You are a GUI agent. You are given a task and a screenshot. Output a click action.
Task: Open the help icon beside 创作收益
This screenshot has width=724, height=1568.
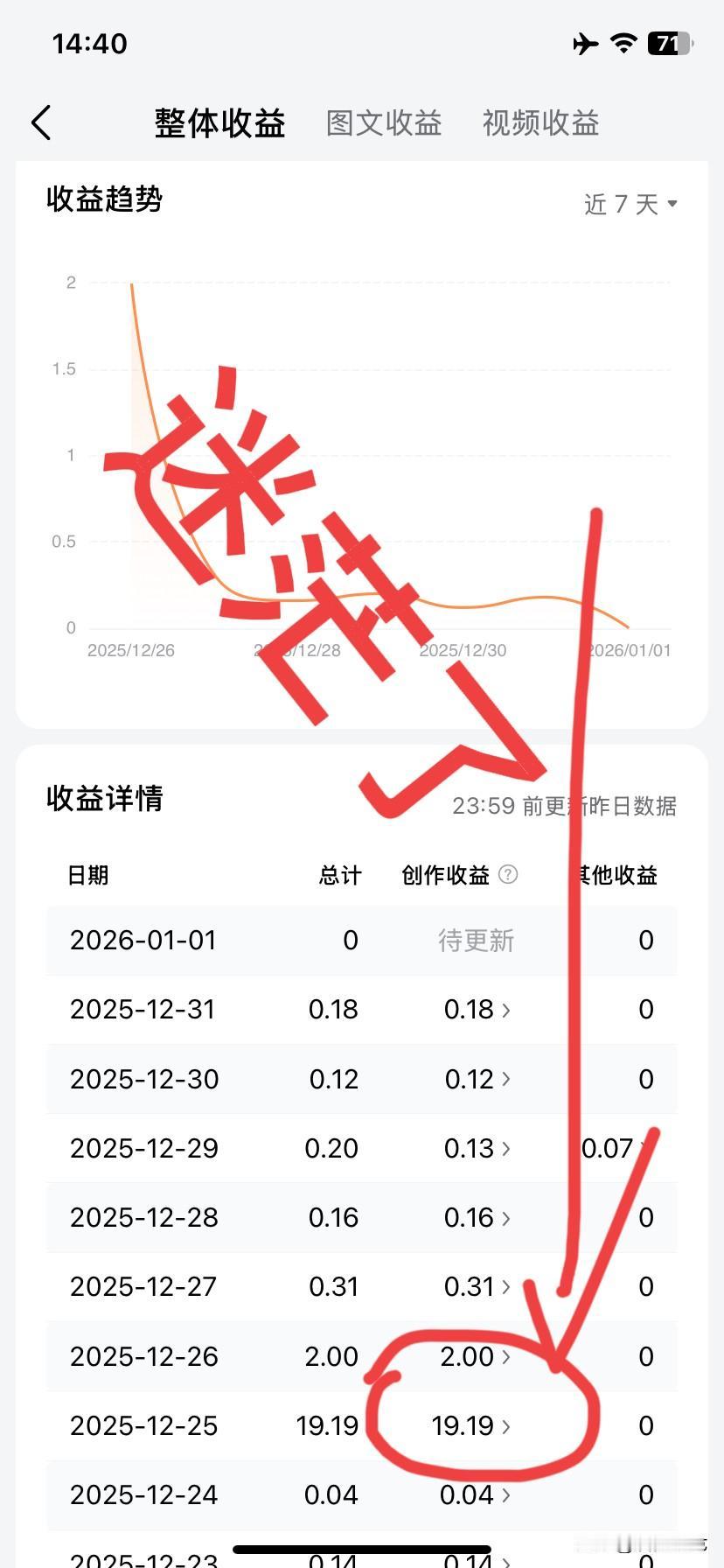[x=509, y=874]
